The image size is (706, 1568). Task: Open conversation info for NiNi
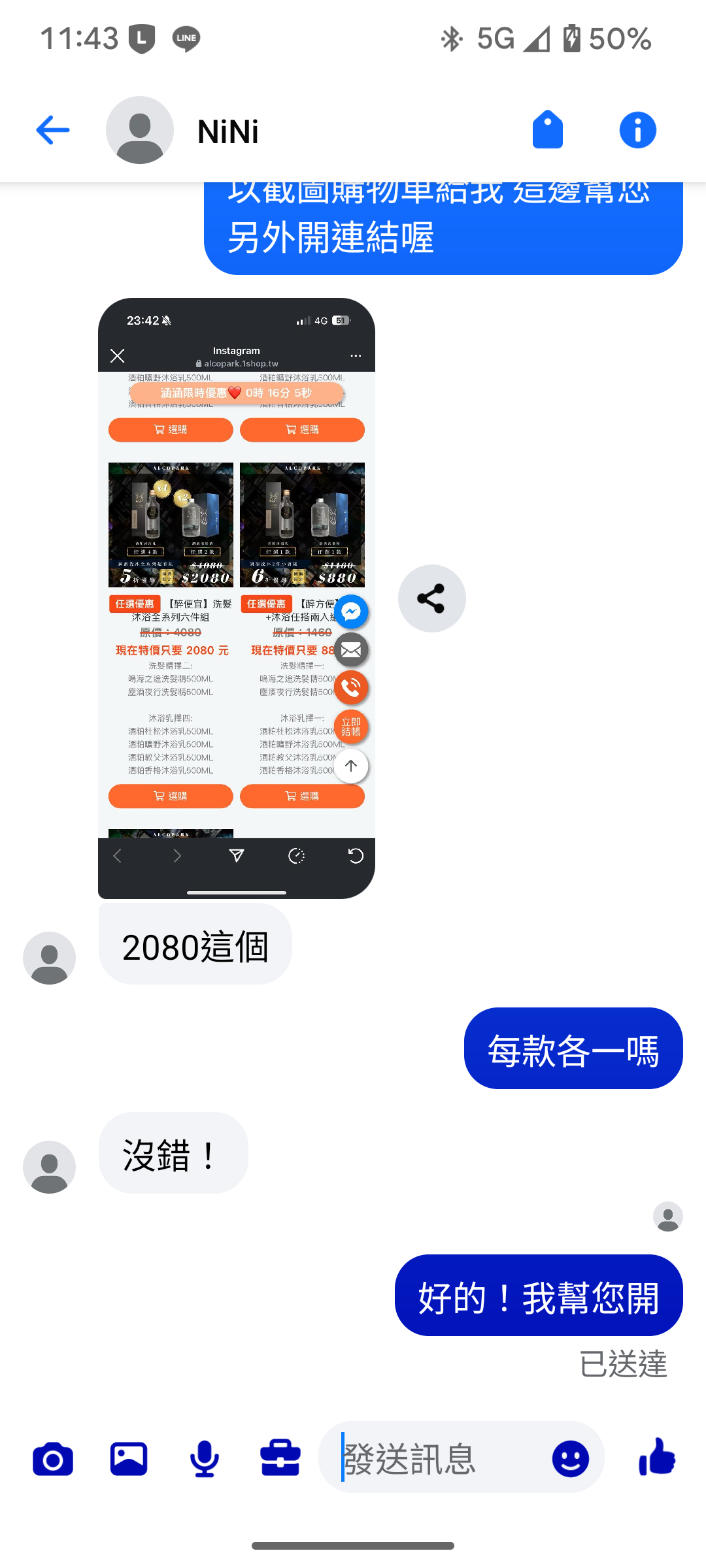point(637,130)
